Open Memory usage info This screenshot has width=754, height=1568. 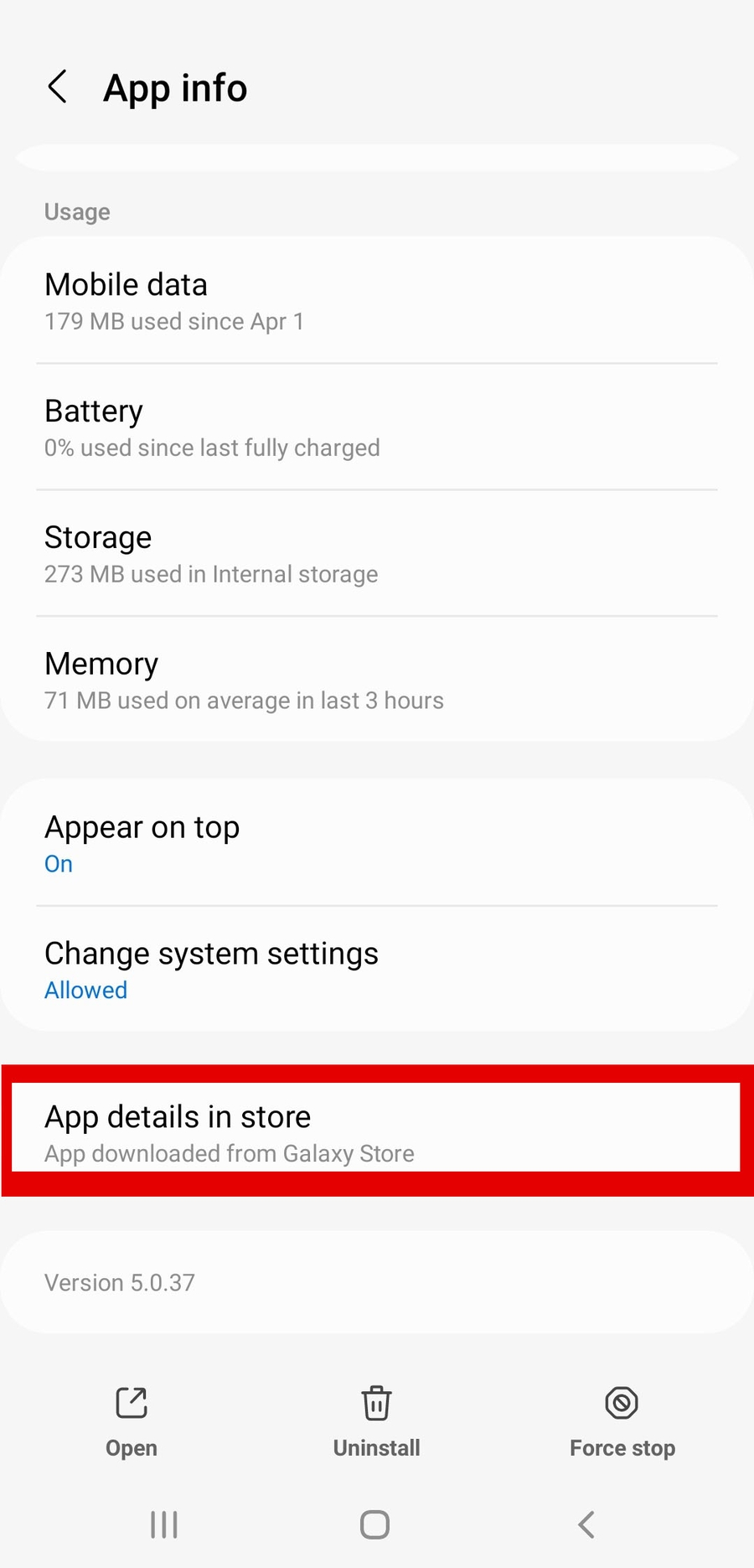(377, 681)
